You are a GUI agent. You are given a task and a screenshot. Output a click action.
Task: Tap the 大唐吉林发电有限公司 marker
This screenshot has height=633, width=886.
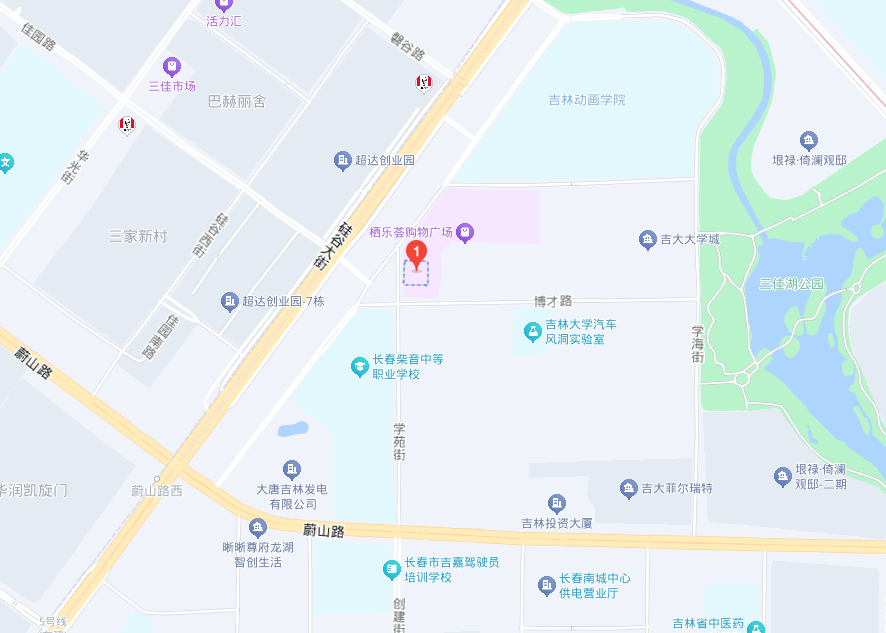292,469
